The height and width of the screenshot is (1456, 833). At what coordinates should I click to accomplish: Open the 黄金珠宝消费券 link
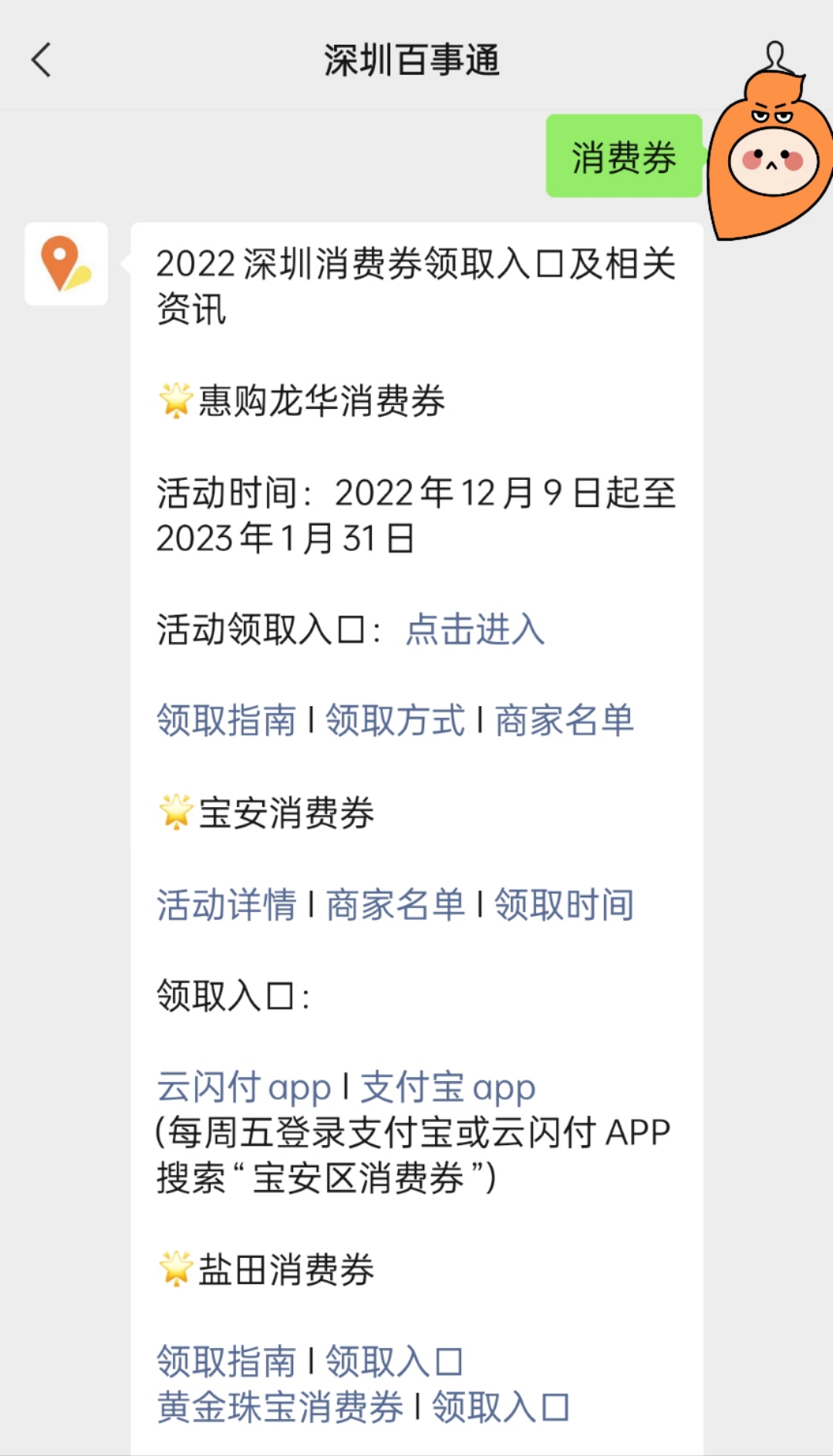(x=280, y=1407)
